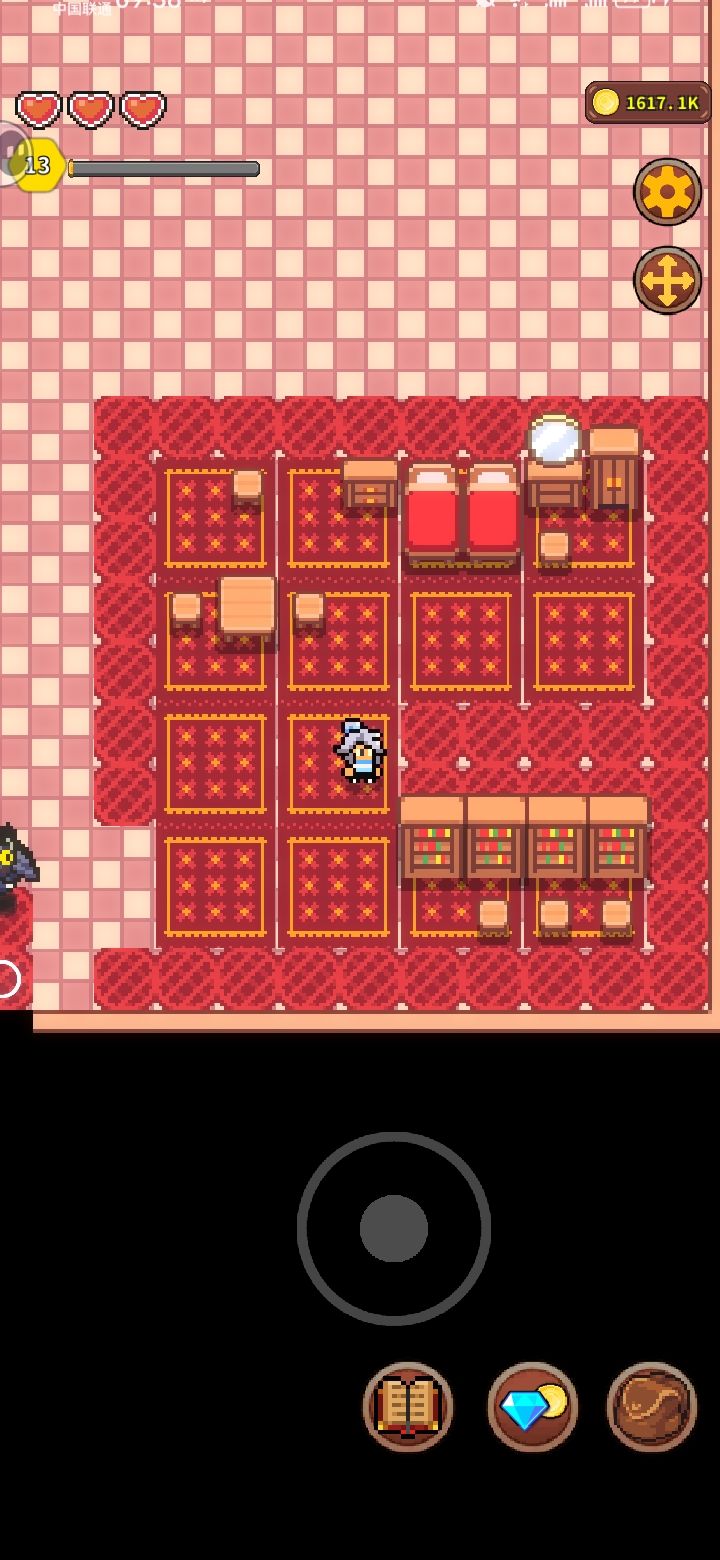Tap the virtual joystick center knob
The height and width of the screenshot is (1560, 720).
(394, 1228)
